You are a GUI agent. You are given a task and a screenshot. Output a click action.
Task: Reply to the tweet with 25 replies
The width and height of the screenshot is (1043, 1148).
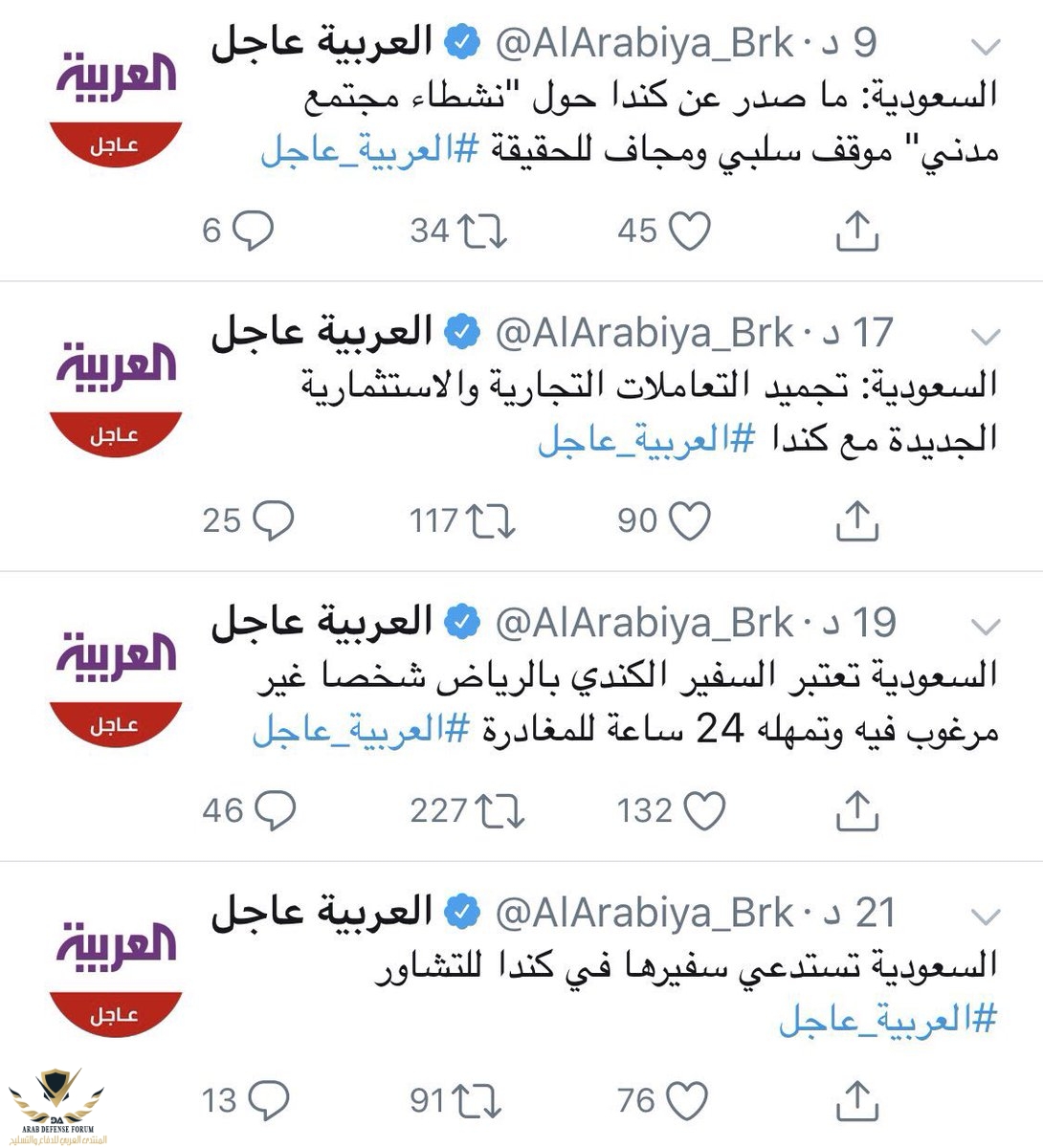[272, 520]
